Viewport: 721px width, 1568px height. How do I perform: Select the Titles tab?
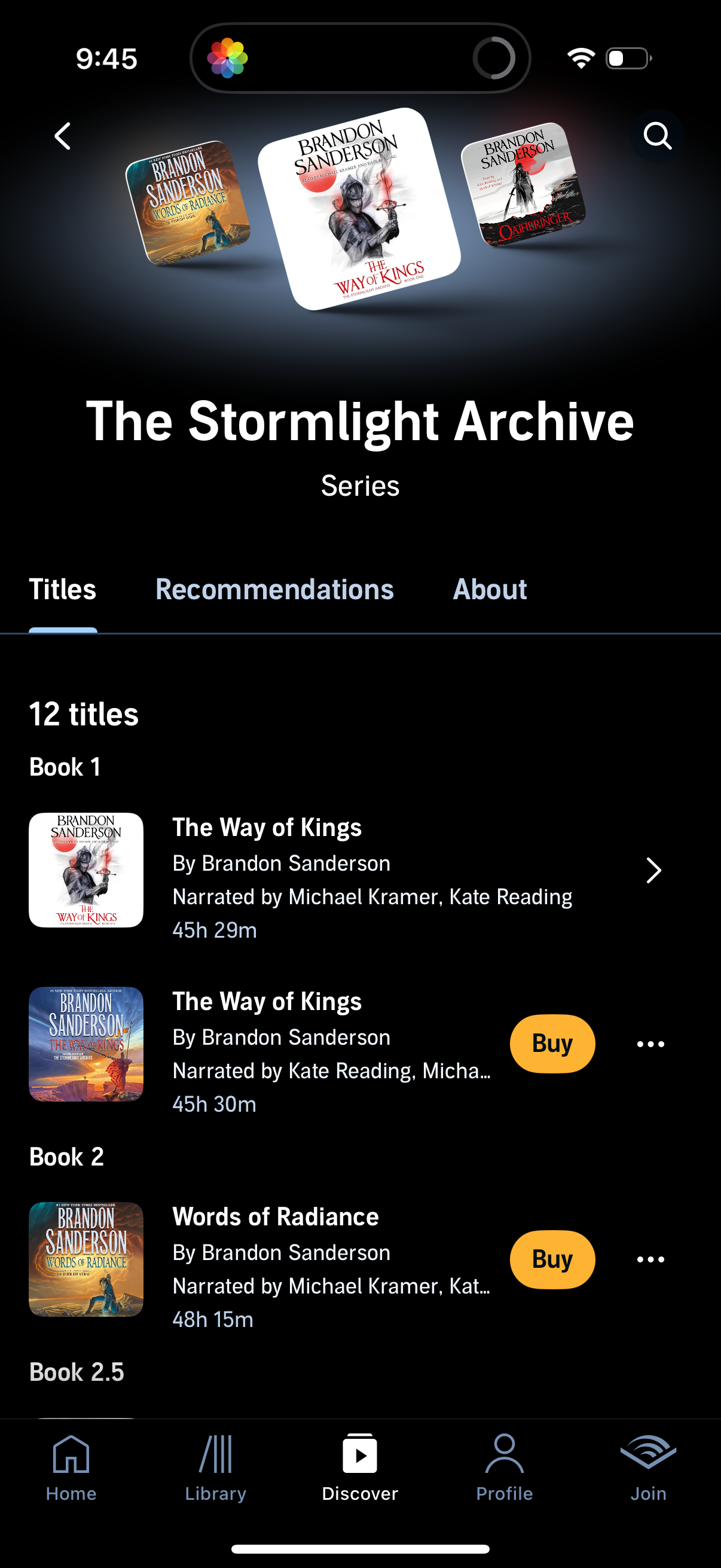[63, 589]
